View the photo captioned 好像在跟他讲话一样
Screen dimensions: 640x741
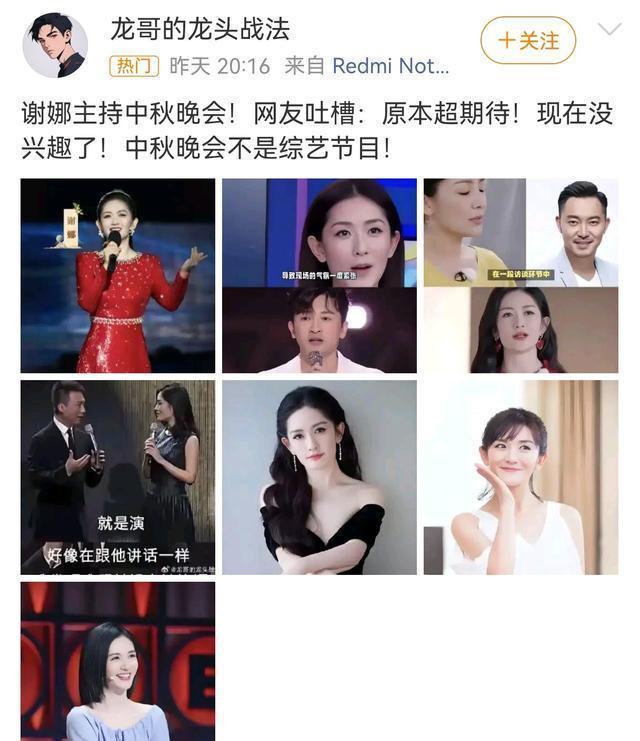[118, 477]
